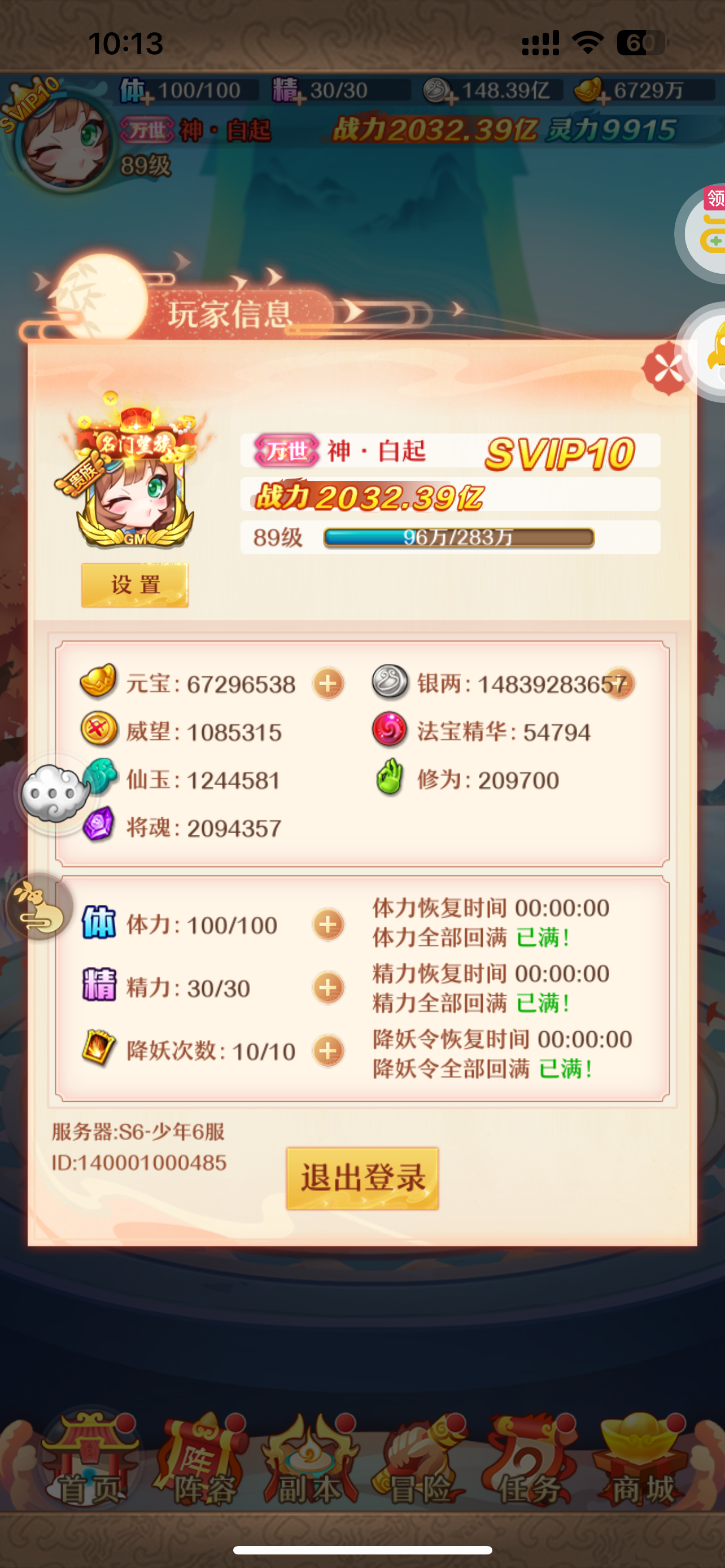Viewport: 725px width, 1568px height.
Task: Add 降妖次数 with its plus button
Action: (x=328, y=1050)
